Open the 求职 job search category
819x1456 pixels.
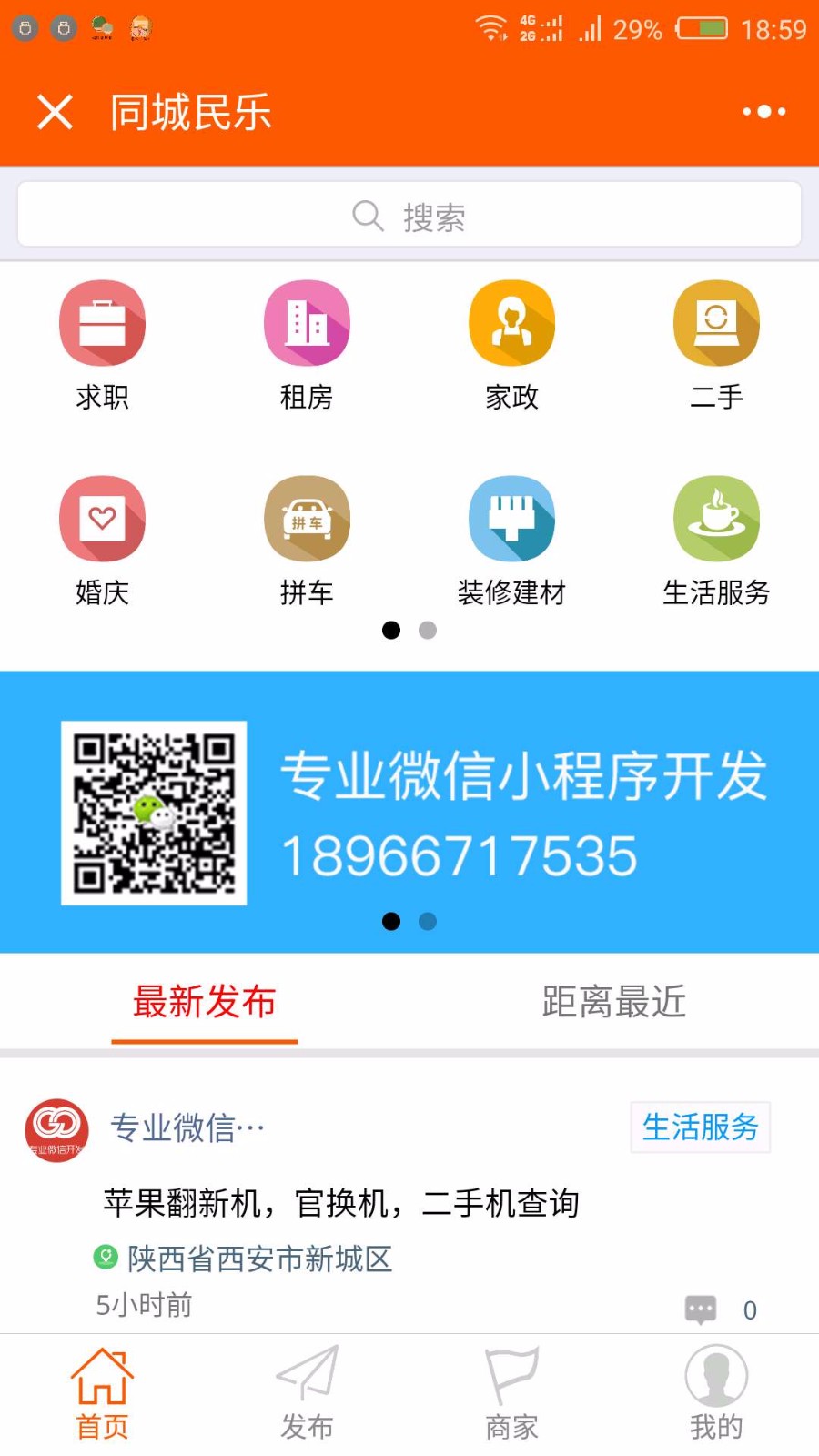click(x=102, y=341)
